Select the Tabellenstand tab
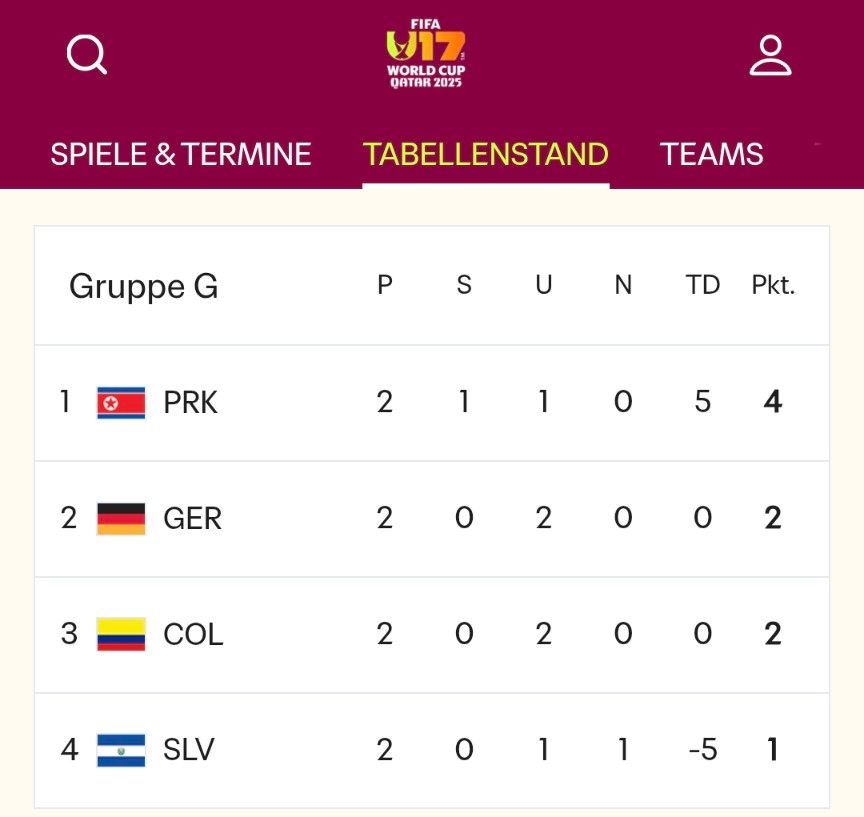Screen dimensions: 864x817 click(x=485, y=154)
